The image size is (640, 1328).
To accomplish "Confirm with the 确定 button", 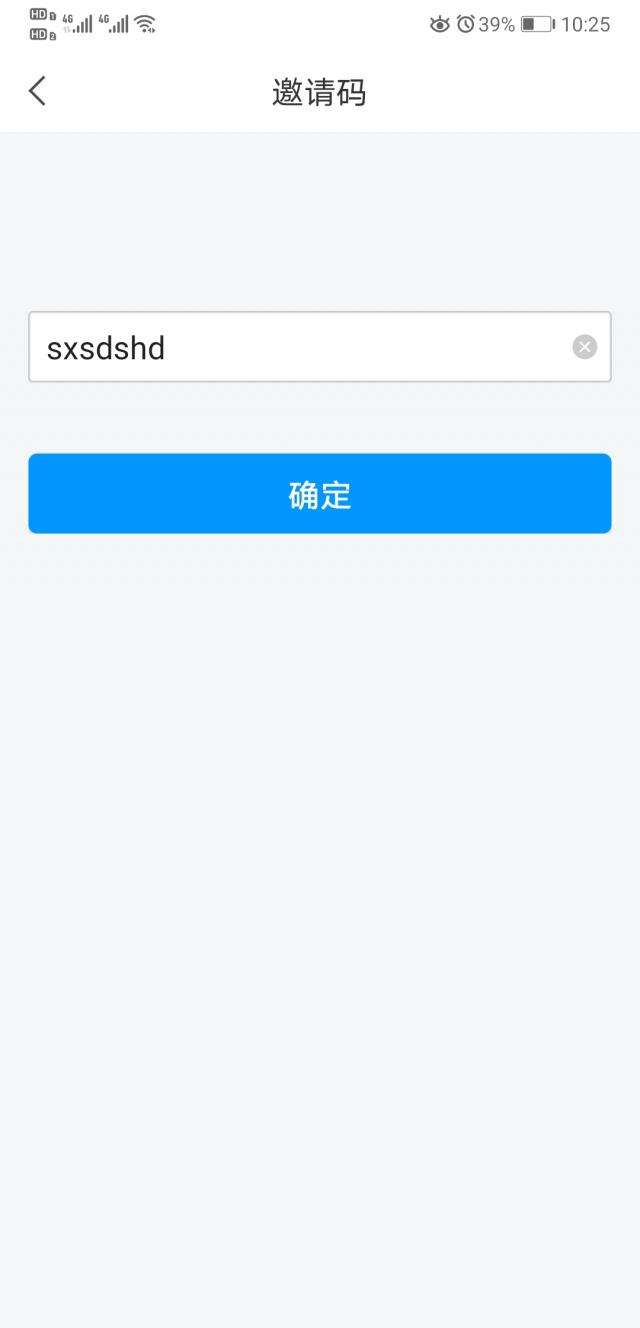I will click(319, 494).
